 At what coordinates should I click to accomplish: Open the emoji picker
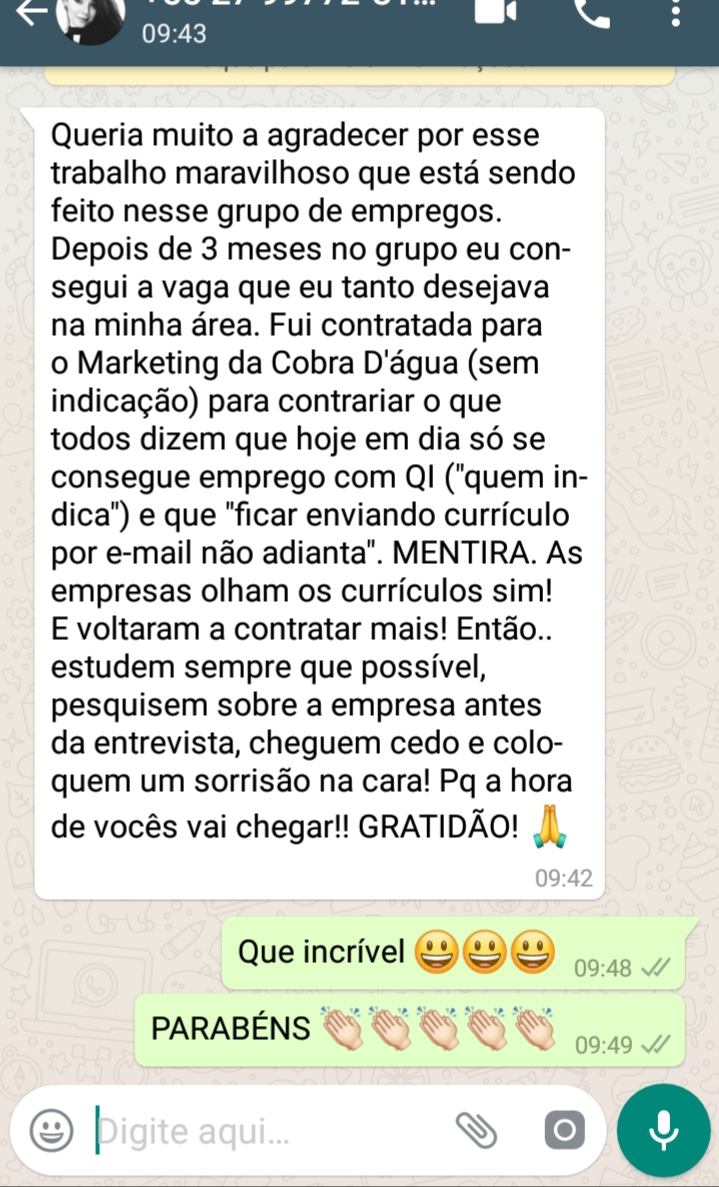pos(50,1131)
